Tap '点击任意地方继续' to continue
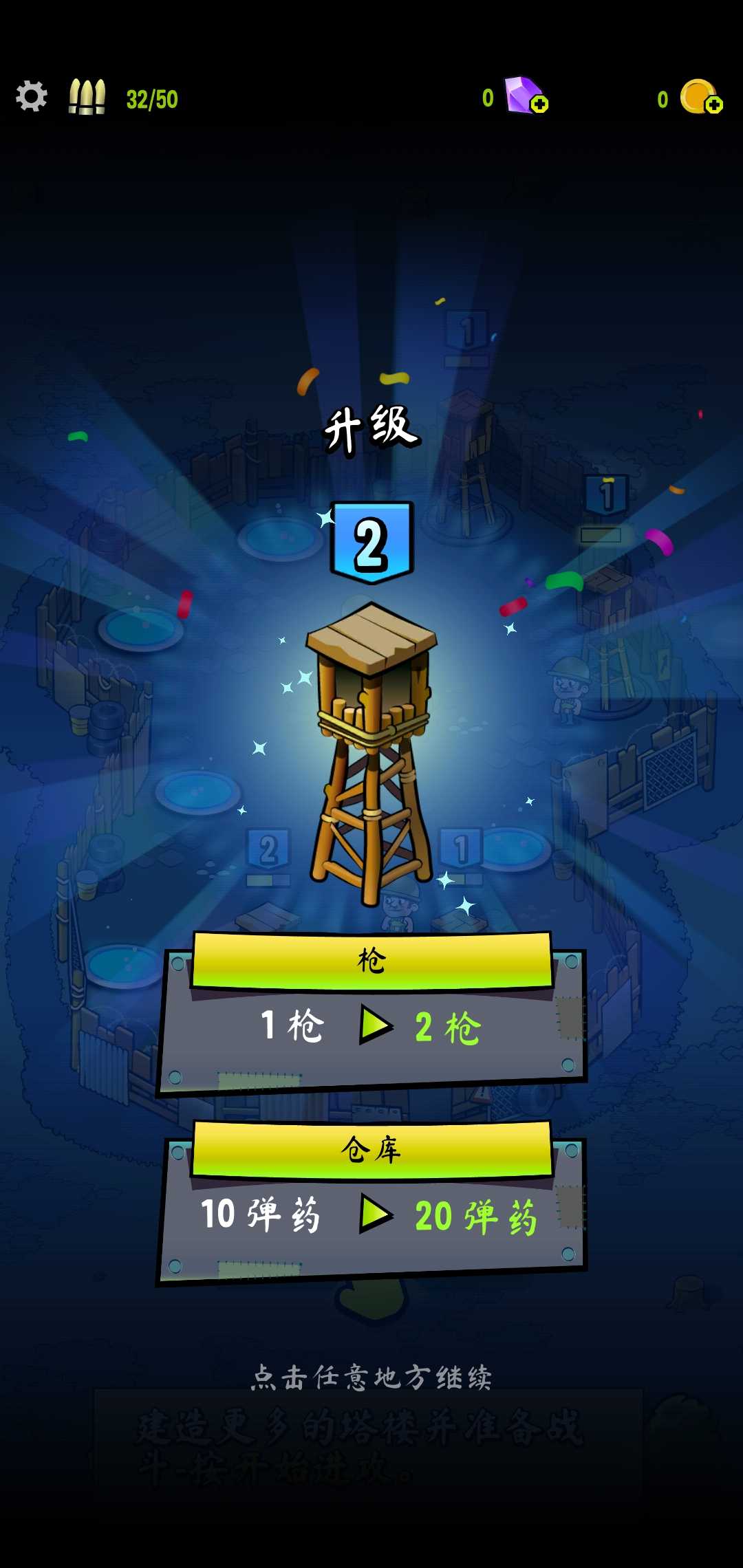This screenshot has height=1568, width=743. pyautogui.click(x=371, y=1378)
